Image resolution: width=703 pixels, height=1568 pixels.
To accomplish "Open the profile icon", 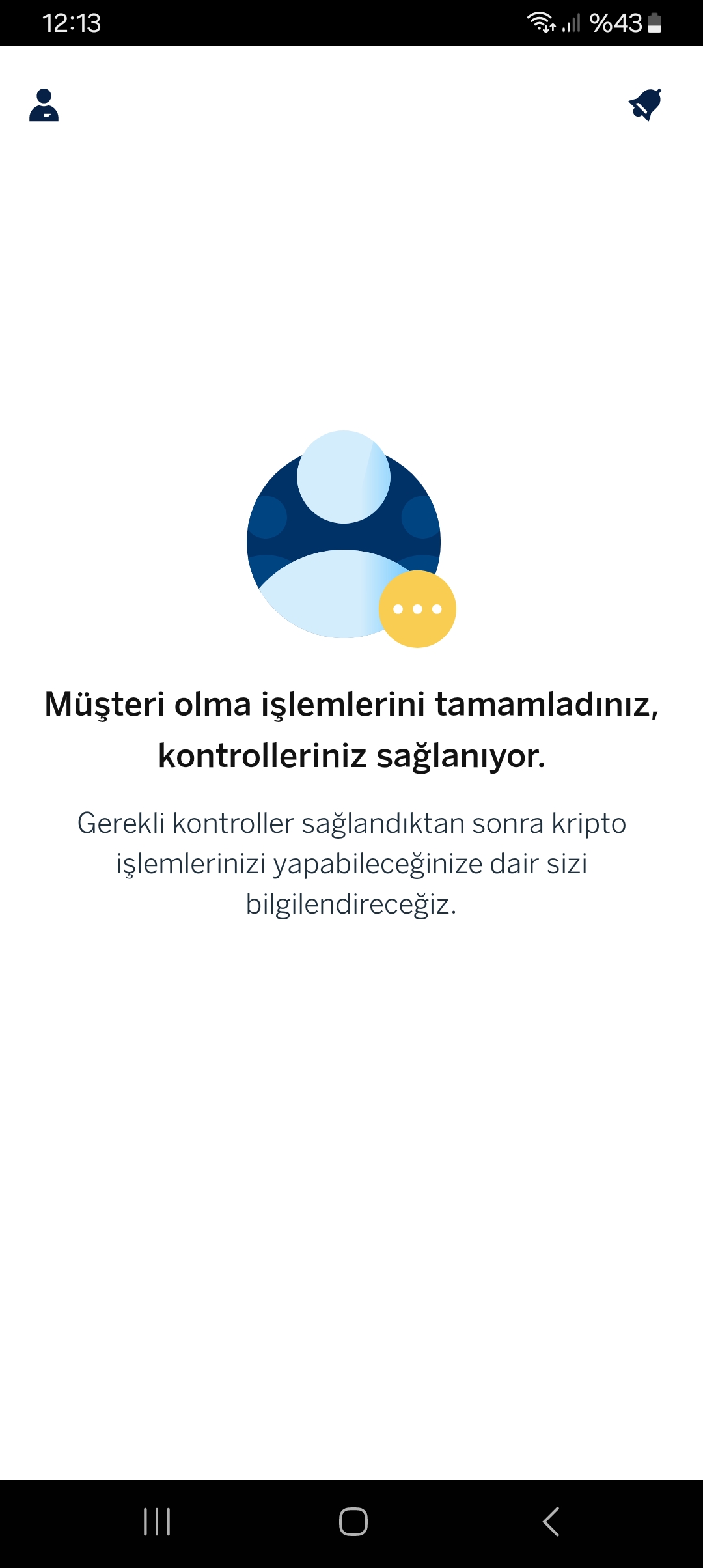I will pyautogui.click(x=44, y=105).
